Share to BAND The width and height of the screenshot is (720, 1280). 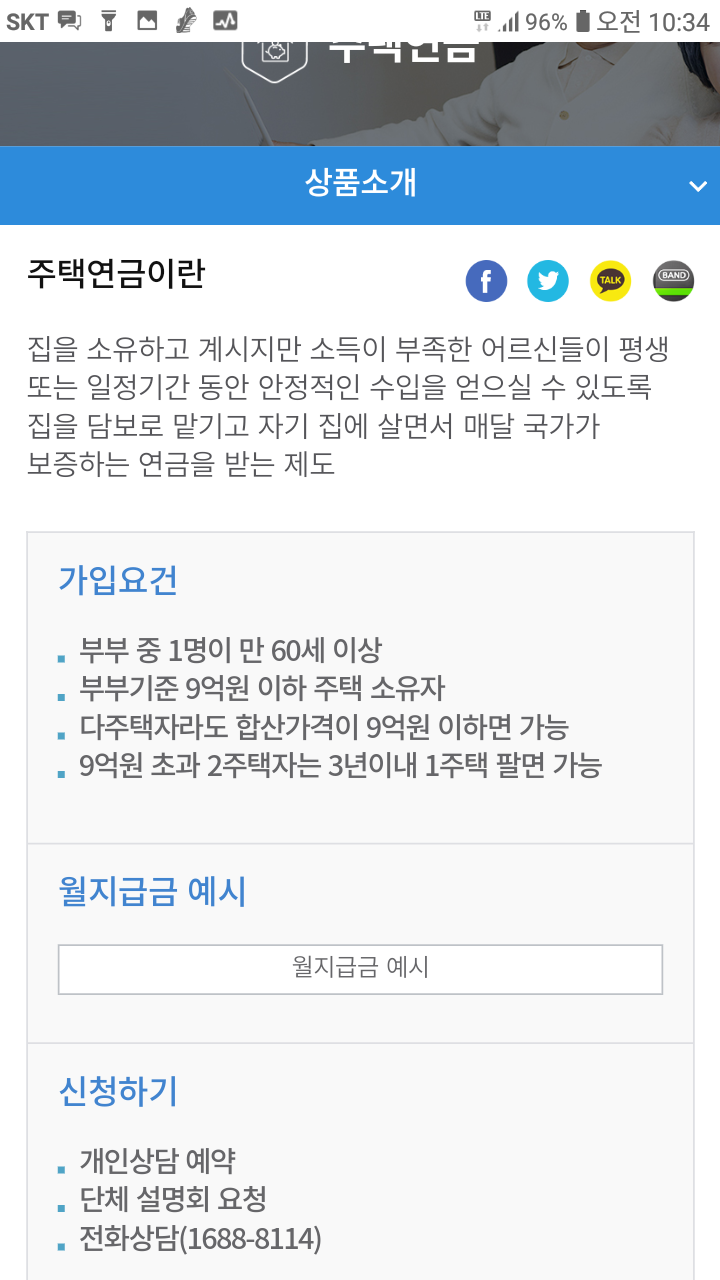(673, 281)
